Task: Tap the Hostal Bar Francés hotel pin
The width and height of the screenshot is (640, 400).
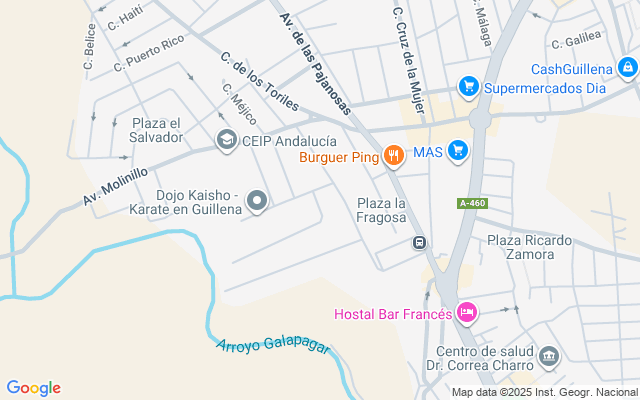Action: [466, 313]
